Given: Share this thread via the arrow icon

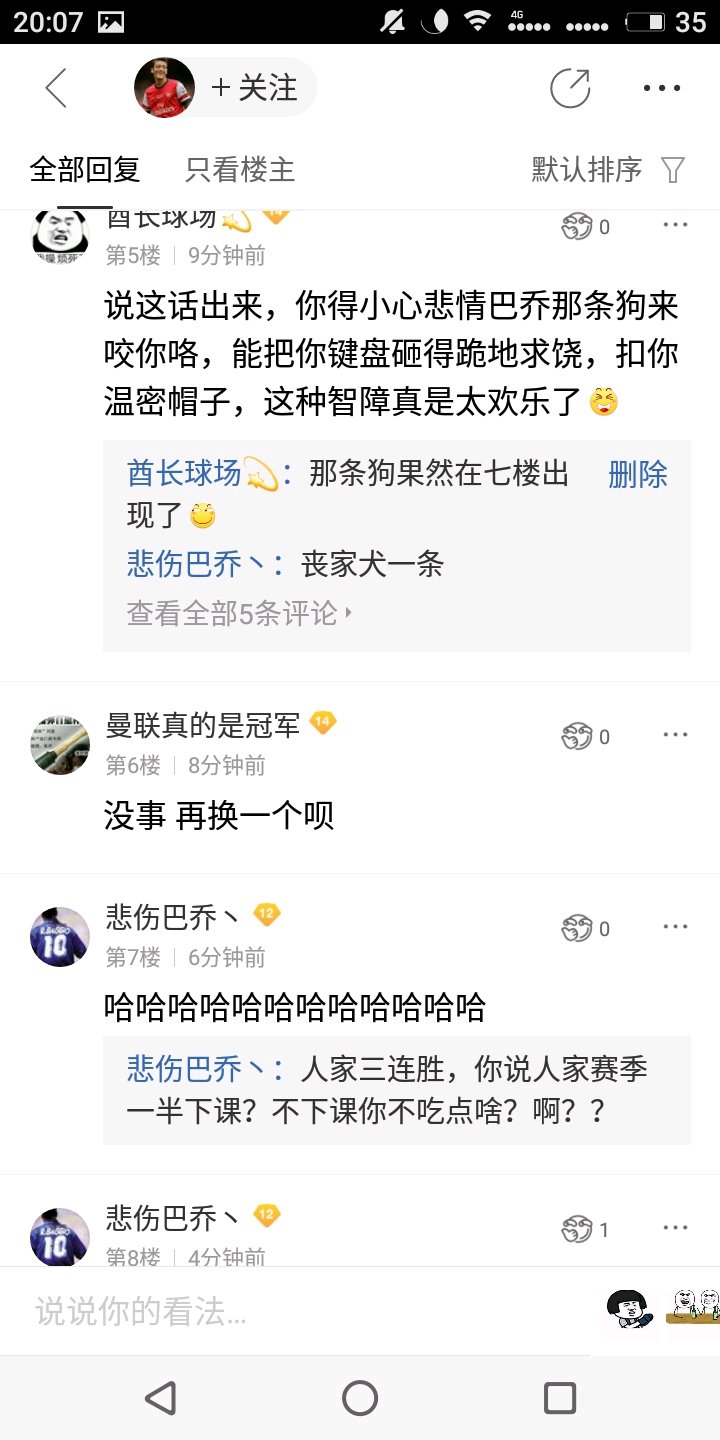Looking at the screenshot, I should pos(570,89).
